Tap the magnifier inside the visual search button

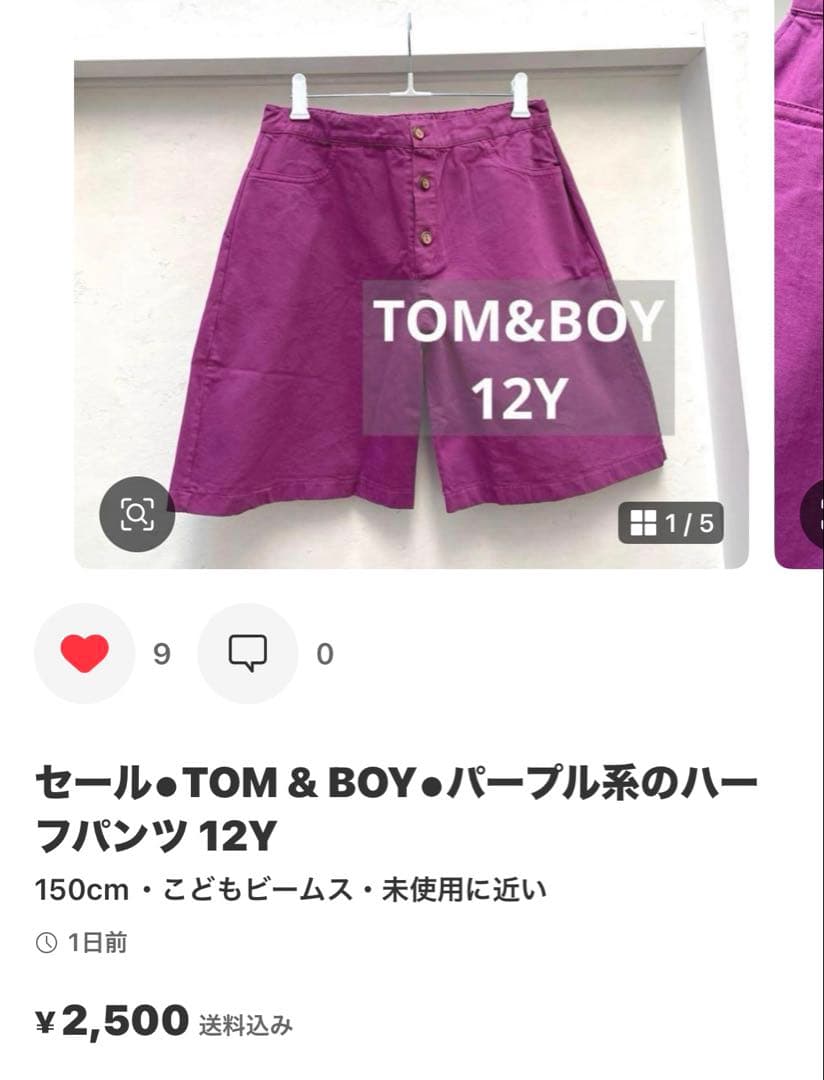click(x=140, y=515)
